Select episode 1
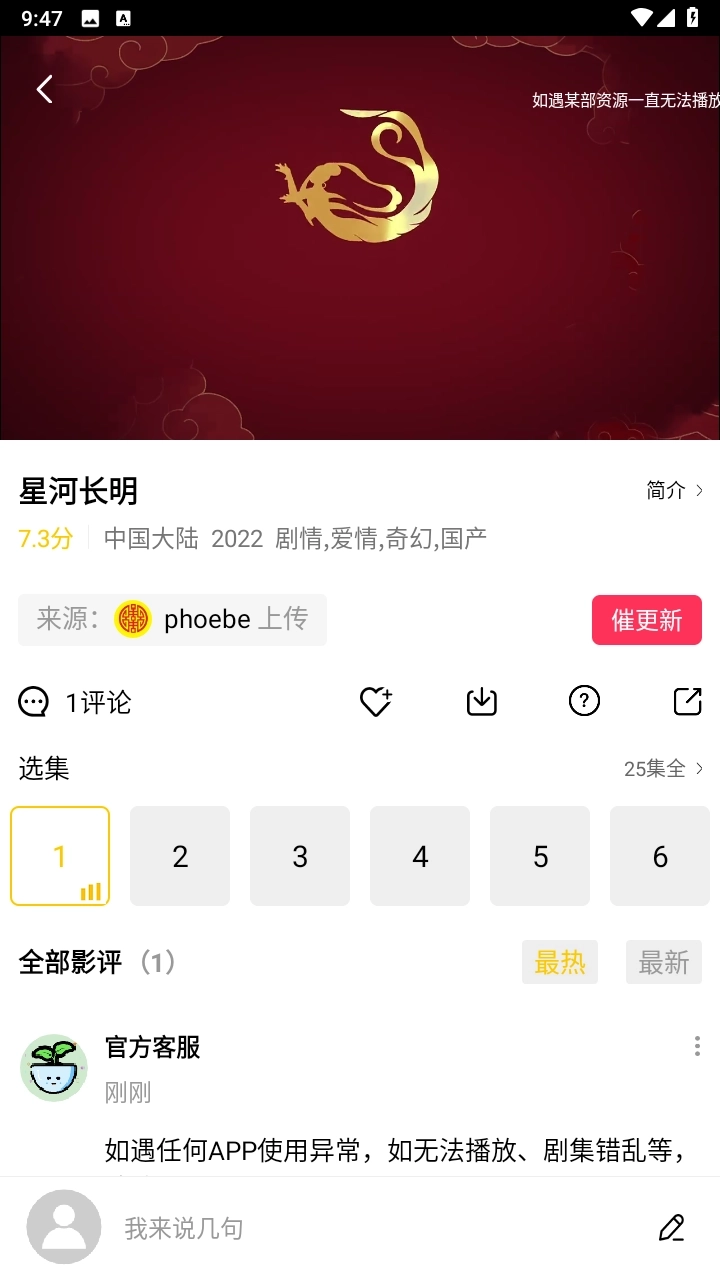720x1280 pixels. 60,856
